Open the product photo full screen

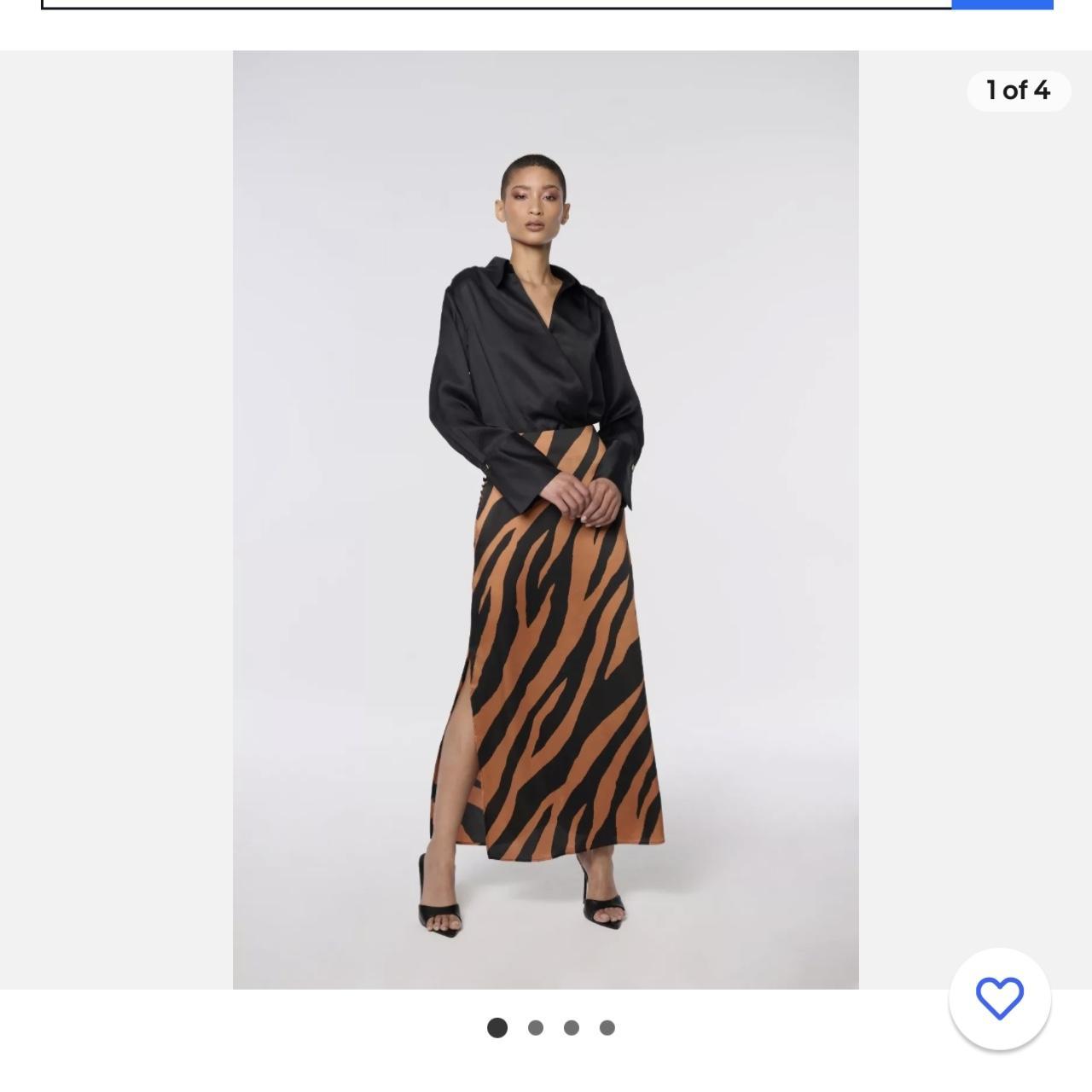click(x=545, y=519)
